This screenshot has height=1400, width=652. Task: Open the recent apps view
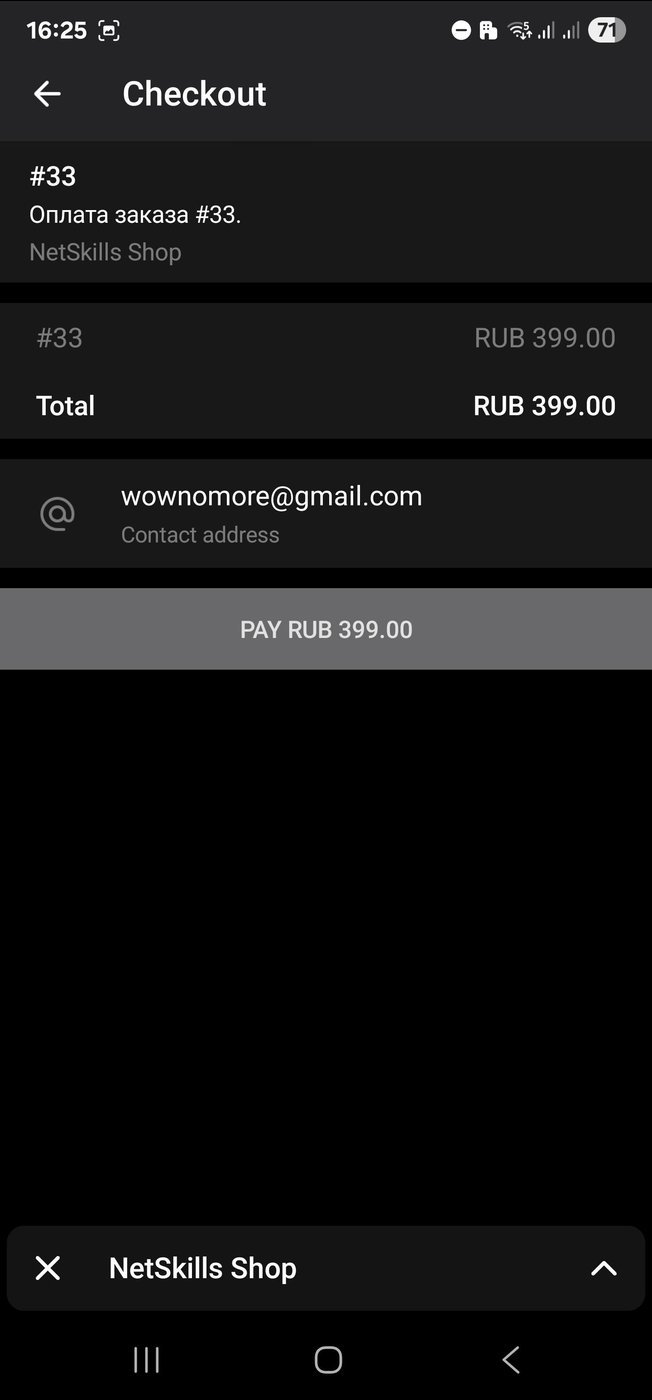146,1360
